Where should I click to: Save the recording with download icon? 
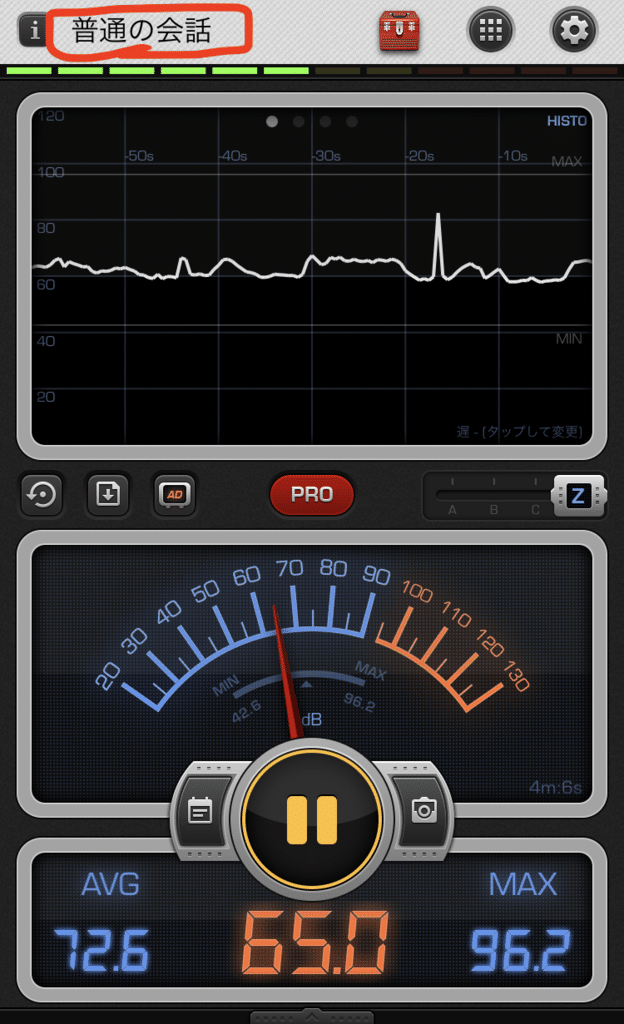(108, 494)
